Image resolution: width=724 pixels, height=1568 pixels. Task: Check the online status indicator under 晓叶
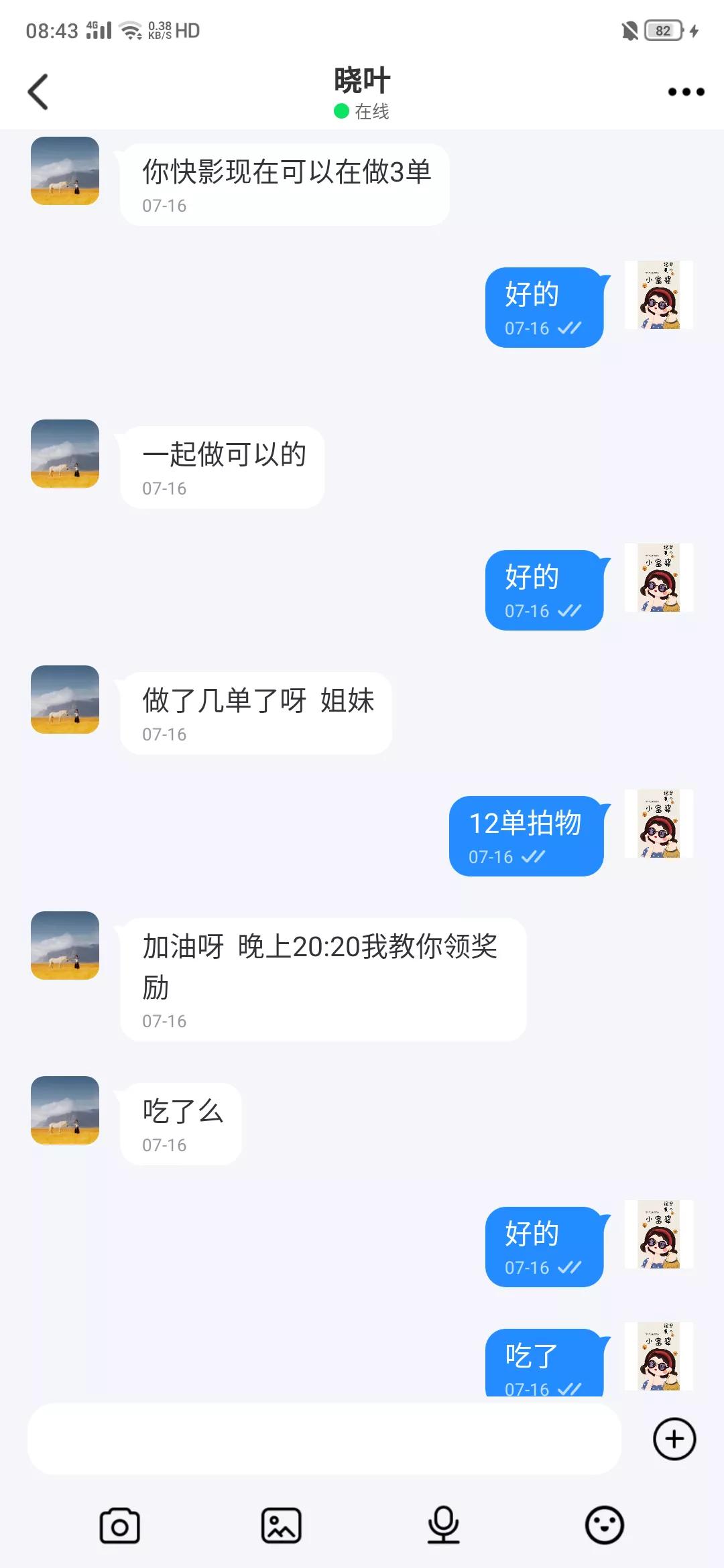click(340, 112)
